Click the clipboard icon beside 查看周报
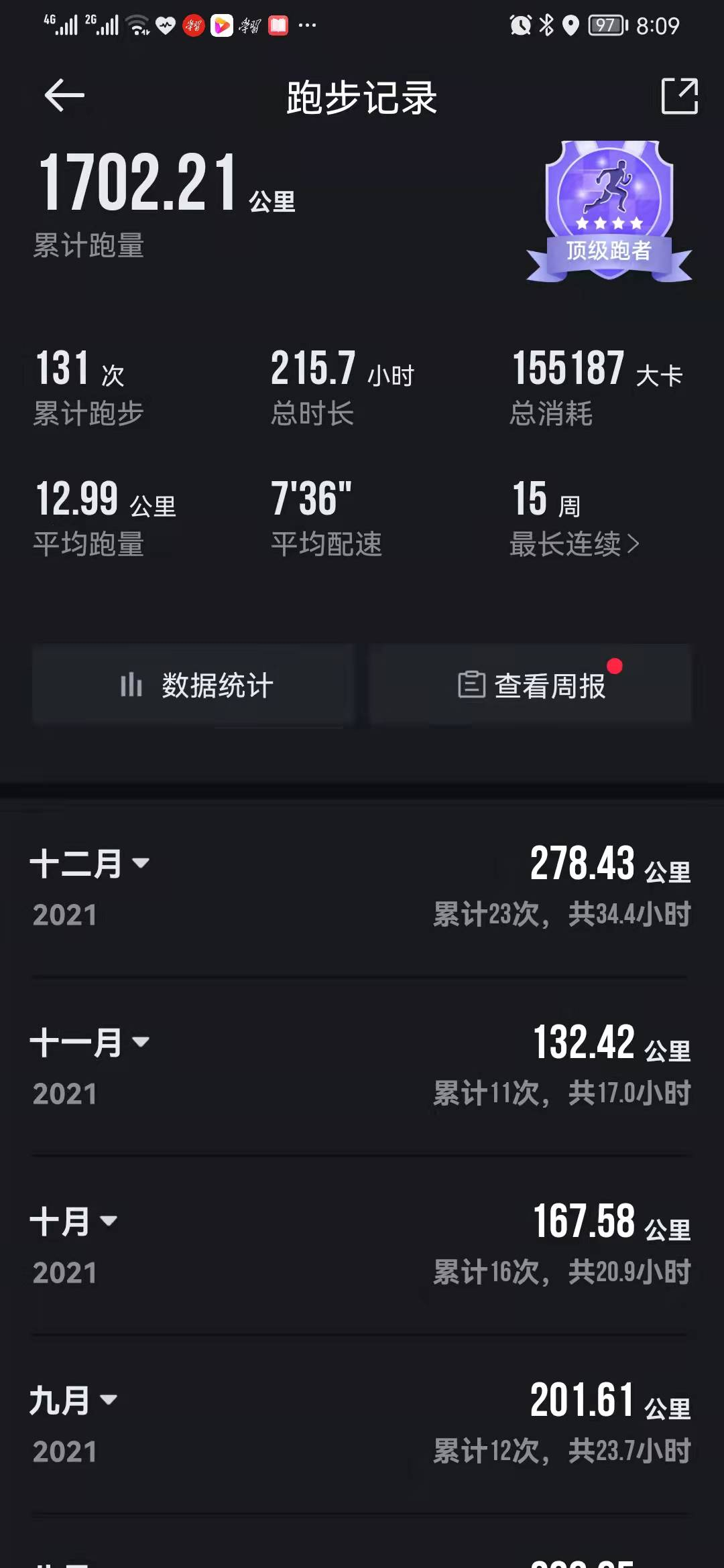Screen dimensions: 724x1568 tap(473, 684)
